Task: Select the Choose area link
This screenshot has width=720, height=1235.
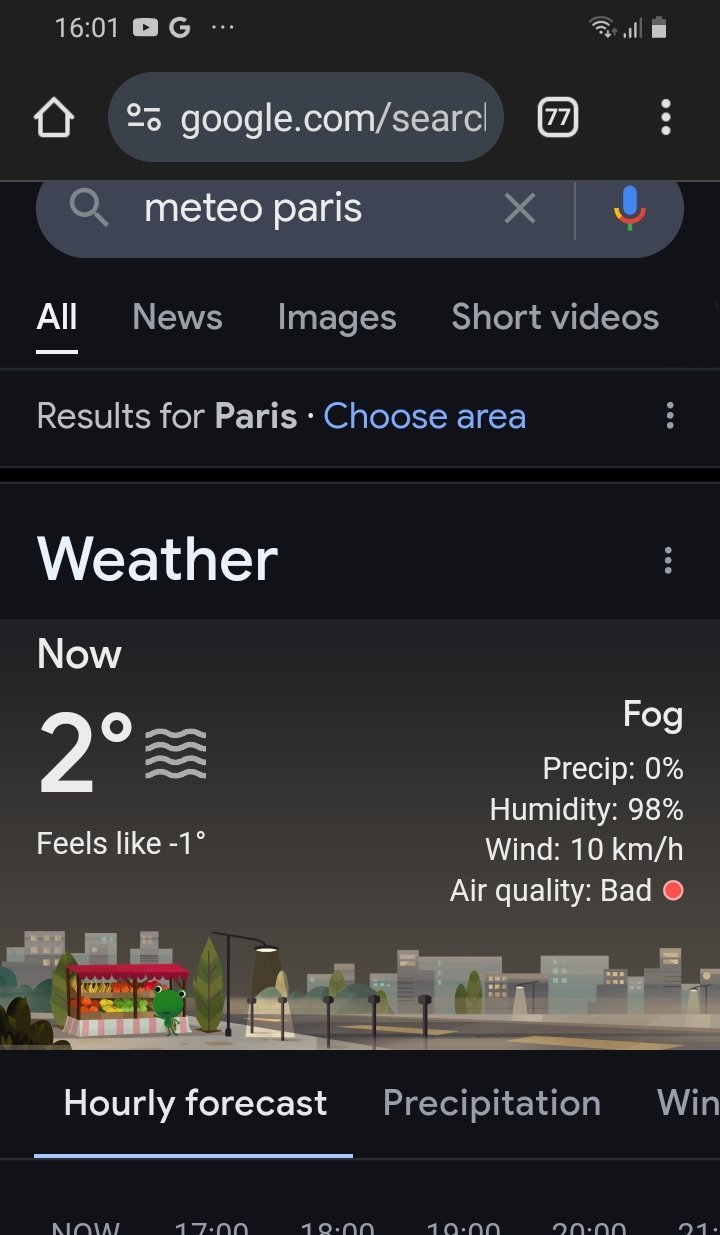Action: [x=424, y=416]
